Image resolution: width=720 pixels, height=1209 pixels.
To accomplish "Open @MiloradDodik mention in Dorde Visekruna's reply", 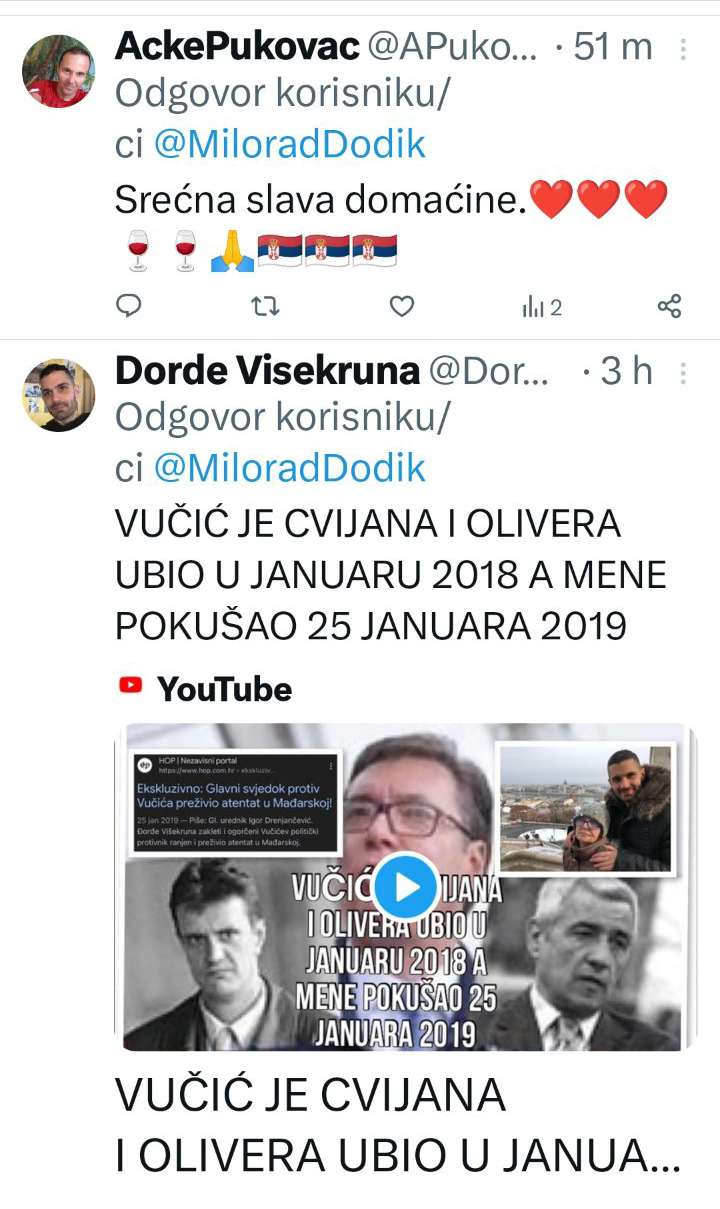I will [289, 468].
